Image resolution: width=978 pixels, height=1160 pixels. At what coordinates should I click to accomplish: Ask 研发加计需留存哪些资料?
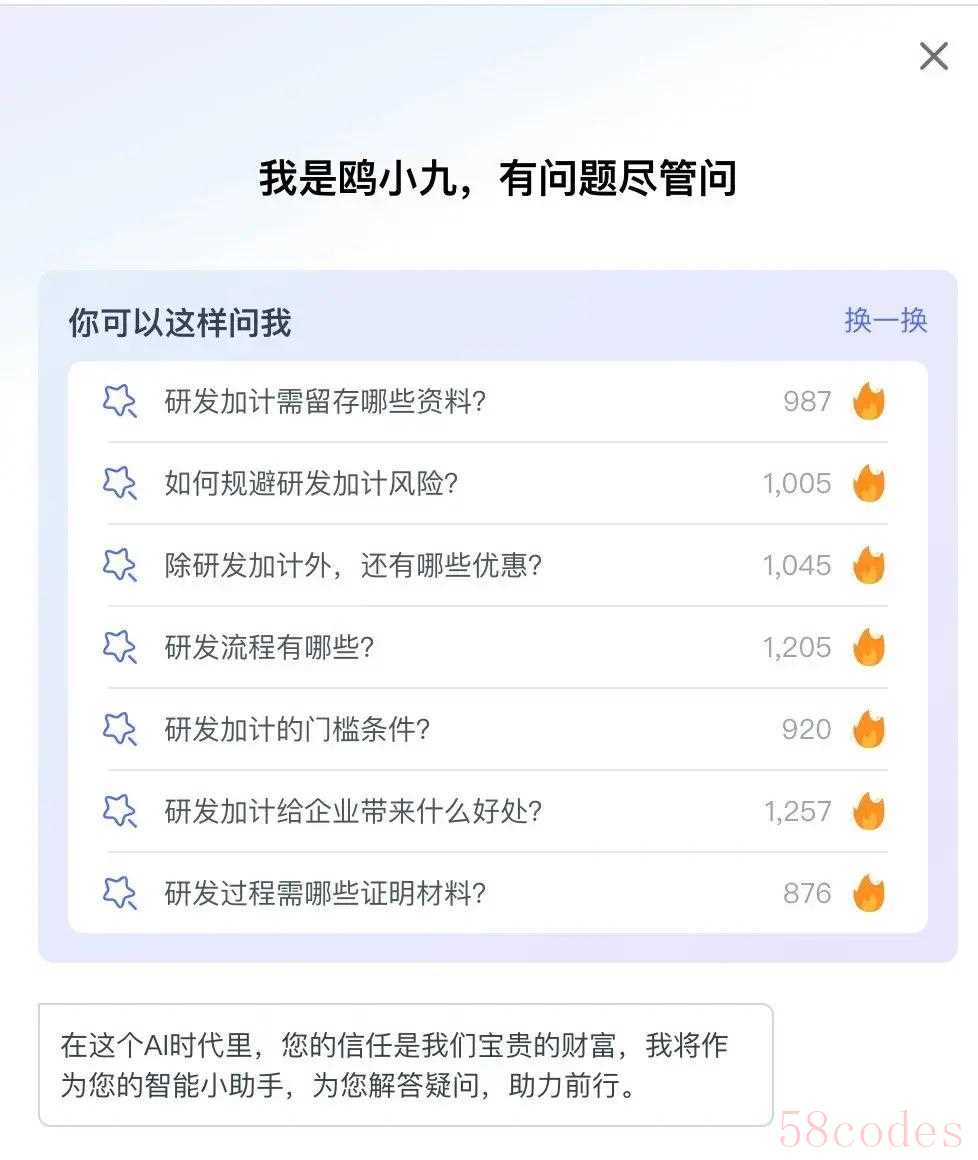[325, 402]
